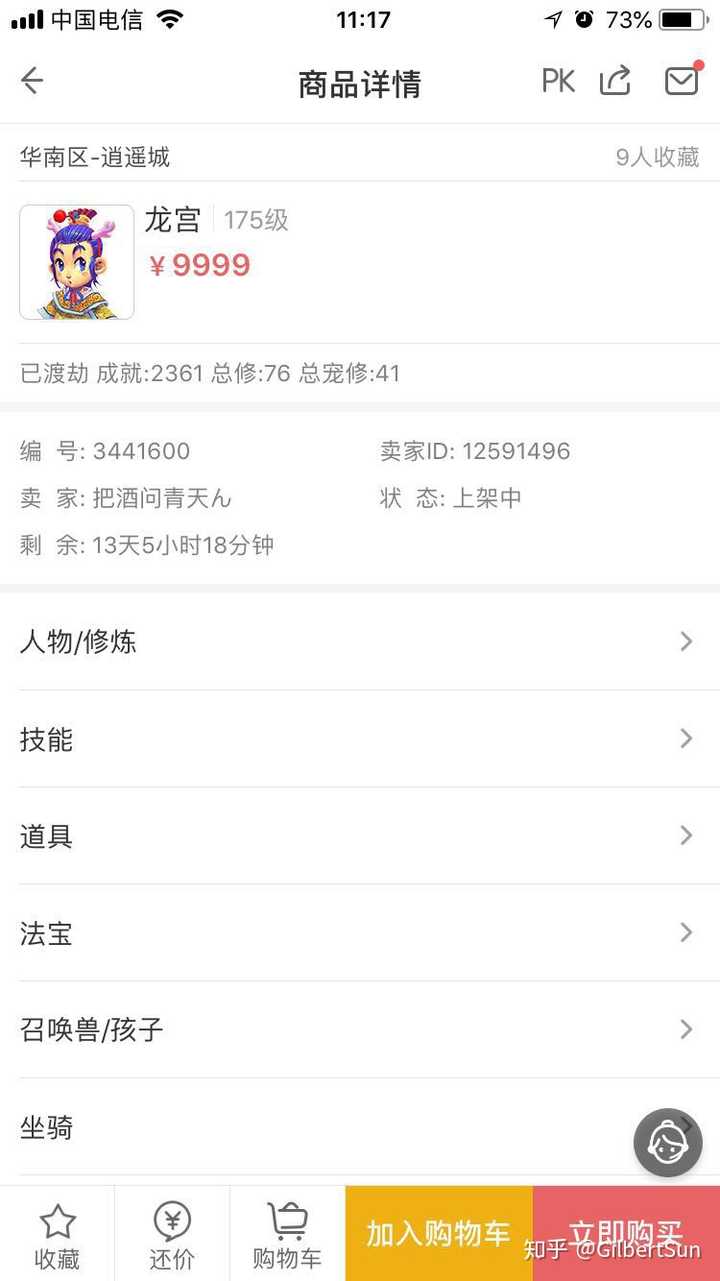
Task: Open the 人物/修炼 section
Action: (360, 641)
